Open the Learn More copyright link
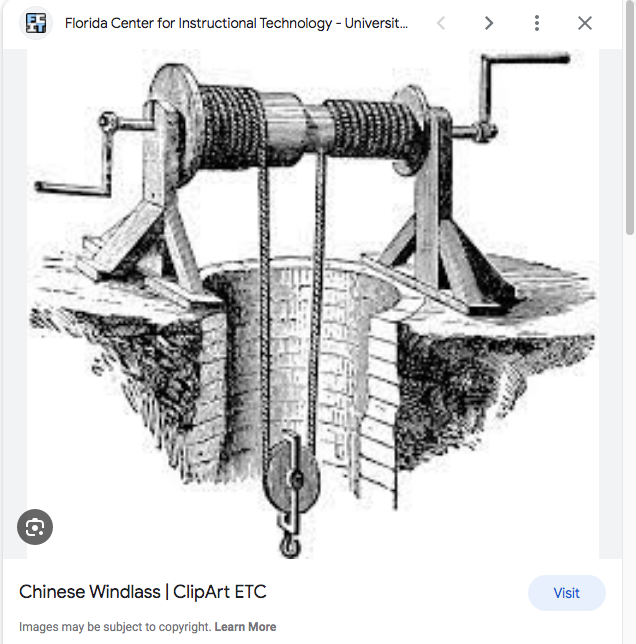Screen dimensions: 636x644 [x=245, y=627]
